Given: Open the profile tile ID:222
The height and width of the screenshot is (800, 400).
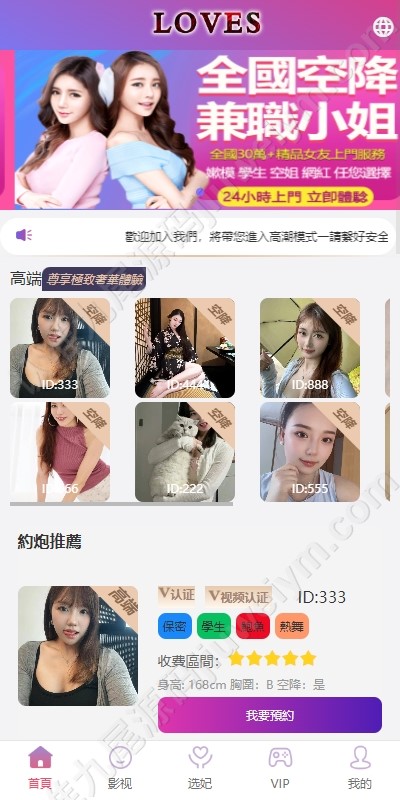Looking at the screenshot, I should [x=185, y=452].
